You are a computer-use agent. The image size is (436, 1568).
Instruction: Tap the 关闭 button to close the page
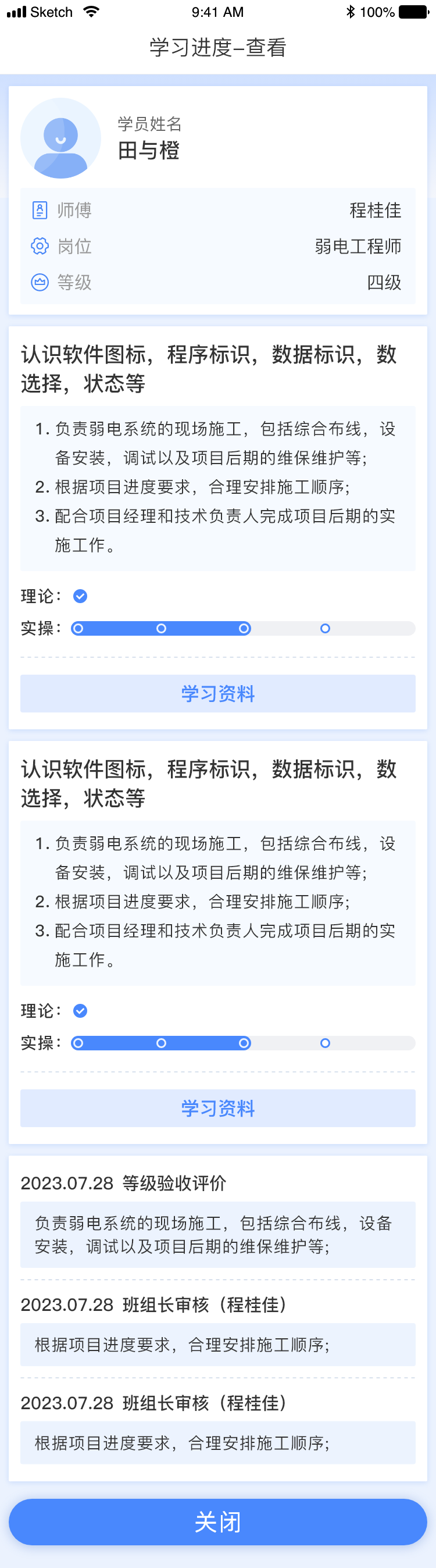217,1521
